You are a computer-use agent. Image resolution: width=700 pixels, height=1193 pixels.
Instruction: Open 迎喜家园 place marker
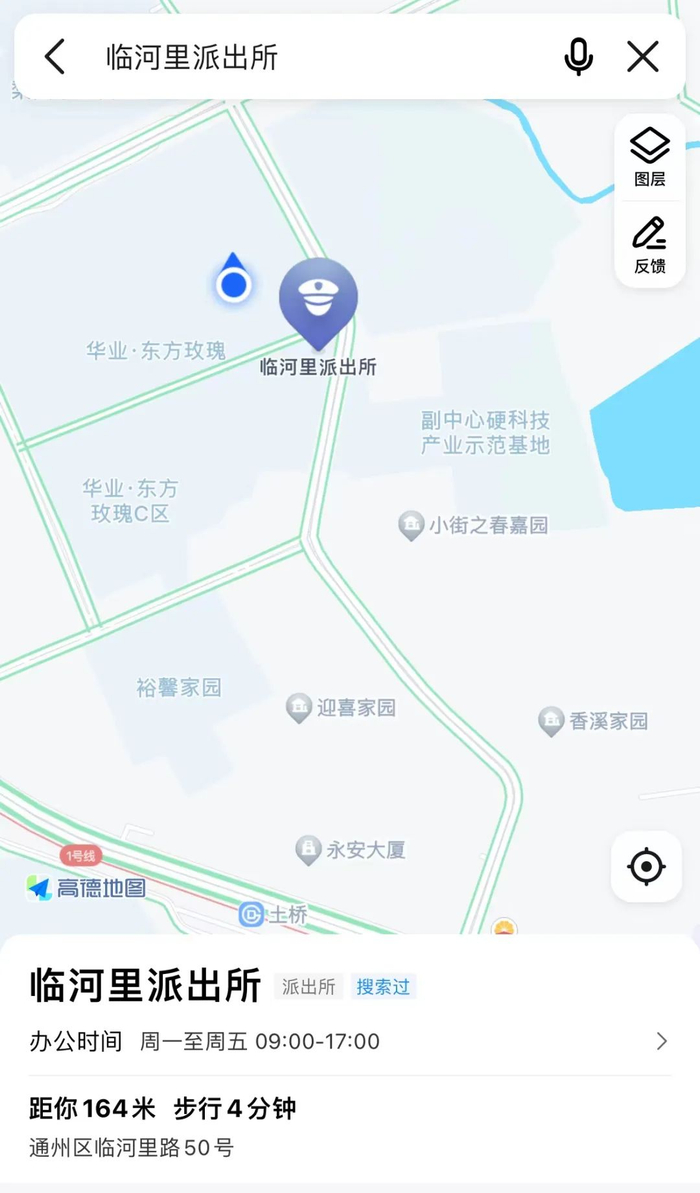(341, 708)
